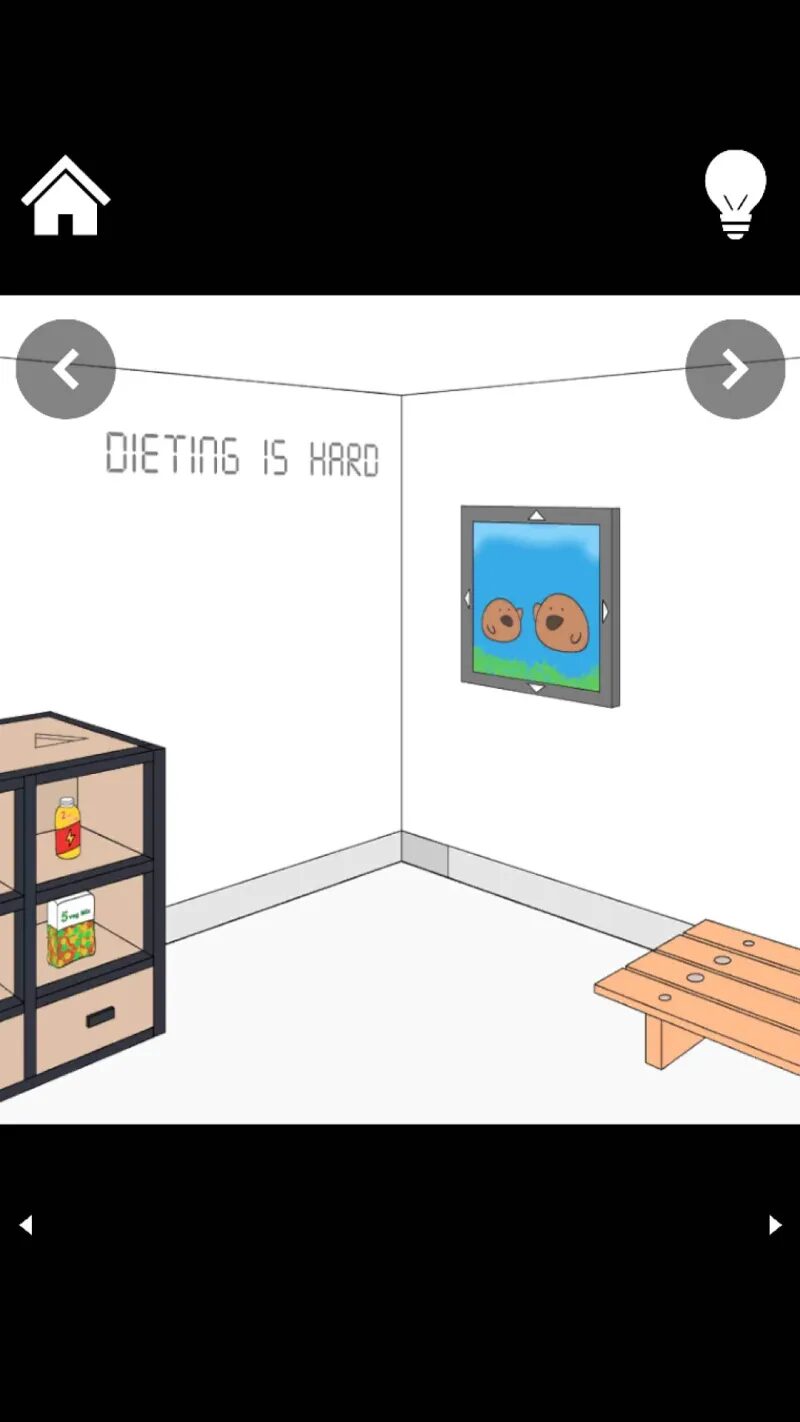Tap the up arrow on the picture frame
Viewport: 800px width, 1422px height.
(x=537, y=516)
